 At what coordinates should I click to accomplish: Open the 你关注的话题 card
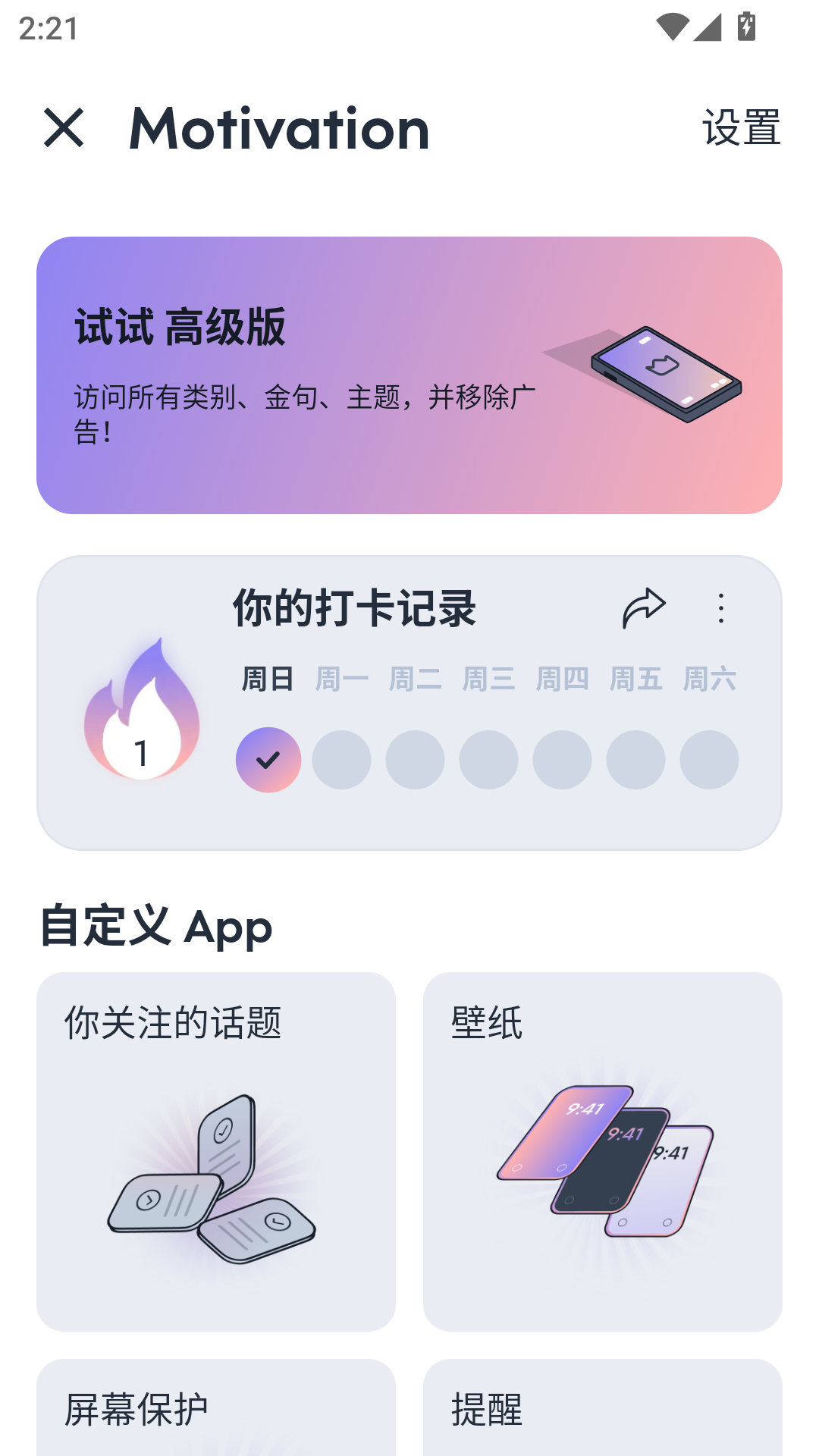coord(216,1151)
